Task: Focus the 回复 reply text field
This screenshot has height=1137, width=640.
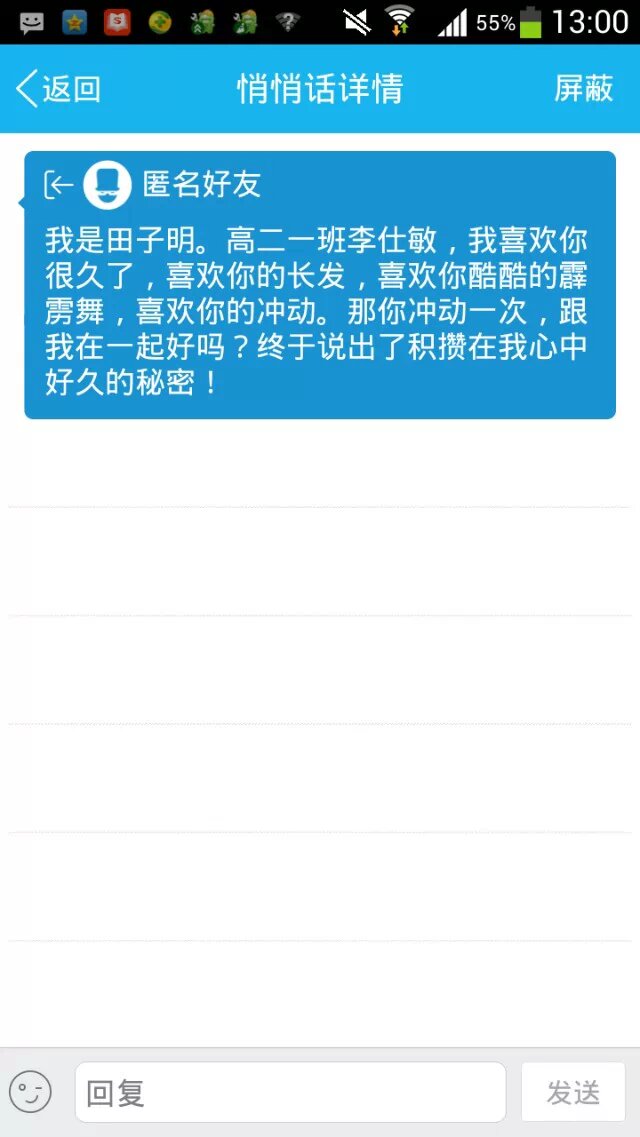Action: click(x=290, y=1092)
